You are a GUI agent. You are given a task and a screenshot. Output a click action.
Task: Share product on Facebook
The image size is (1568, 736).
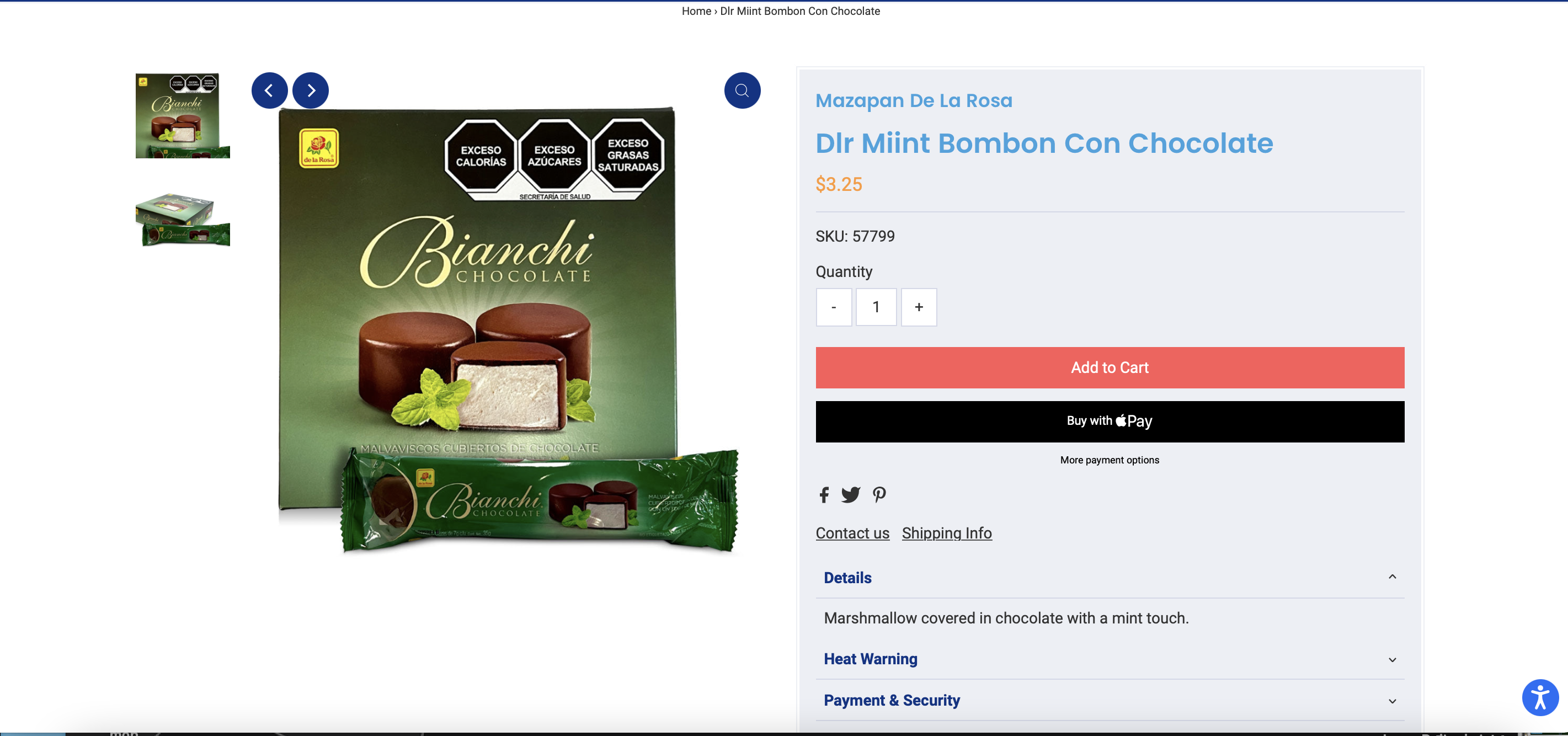(824, 495)
